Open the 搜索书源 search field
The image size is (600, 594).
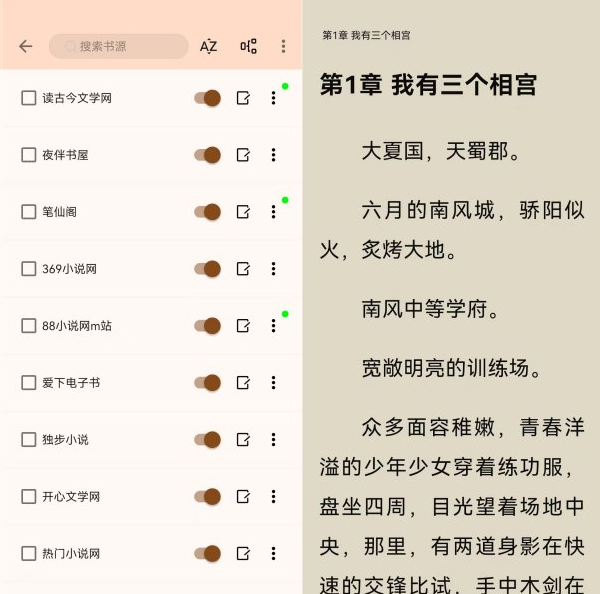tap(119, 46)
